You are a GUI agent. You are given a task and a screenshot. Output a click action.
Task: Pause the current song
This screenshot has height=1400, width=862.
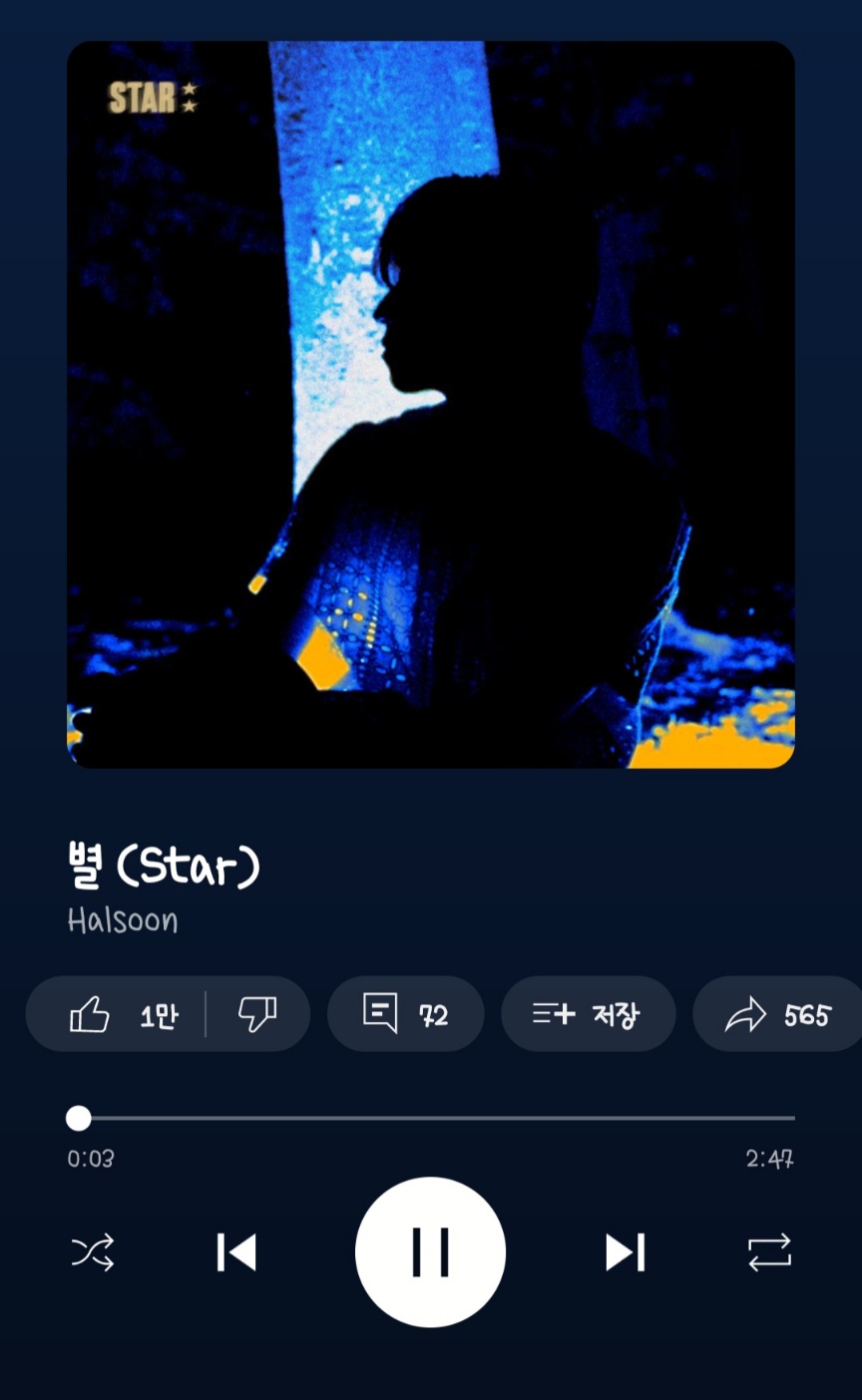point(430,1252)
